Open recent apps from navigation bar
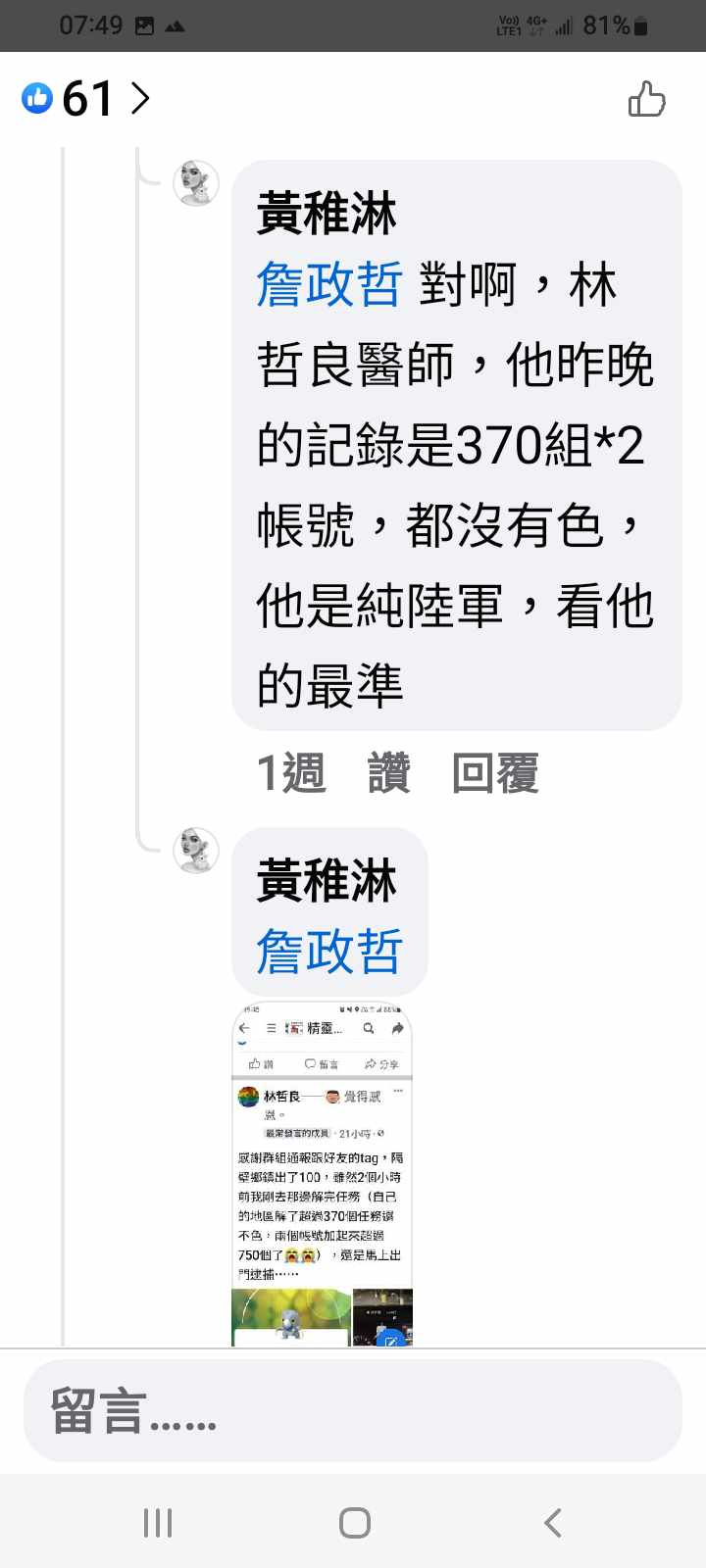This screenshot has height=1568, width=706. [x=157, y=1522]
